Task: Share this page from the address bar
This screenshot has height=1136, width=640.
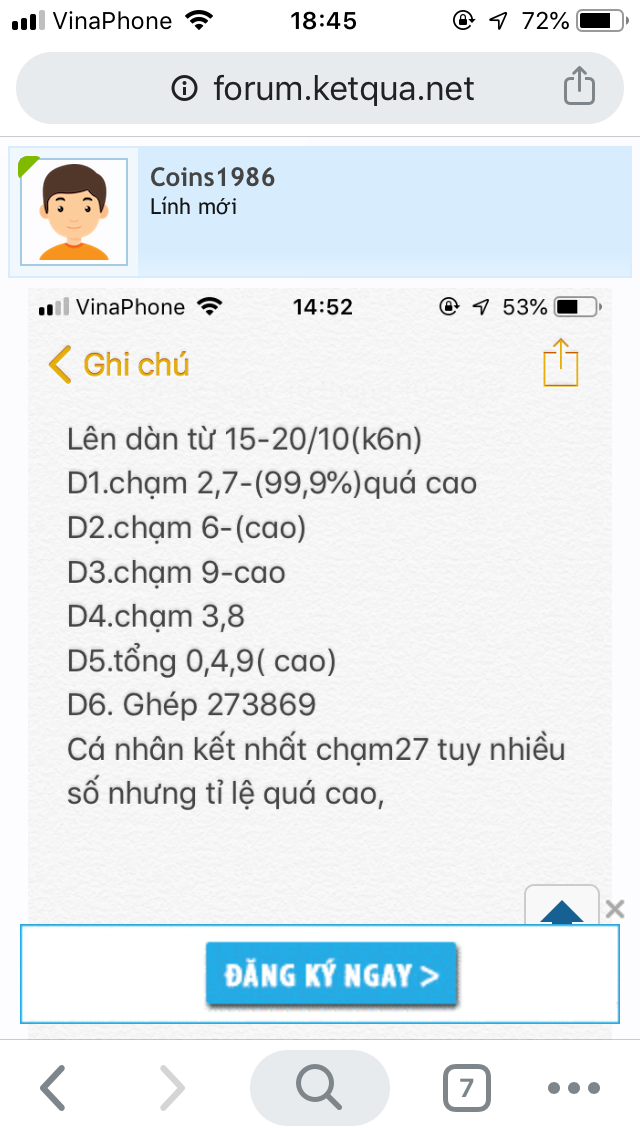Action: 579,88
